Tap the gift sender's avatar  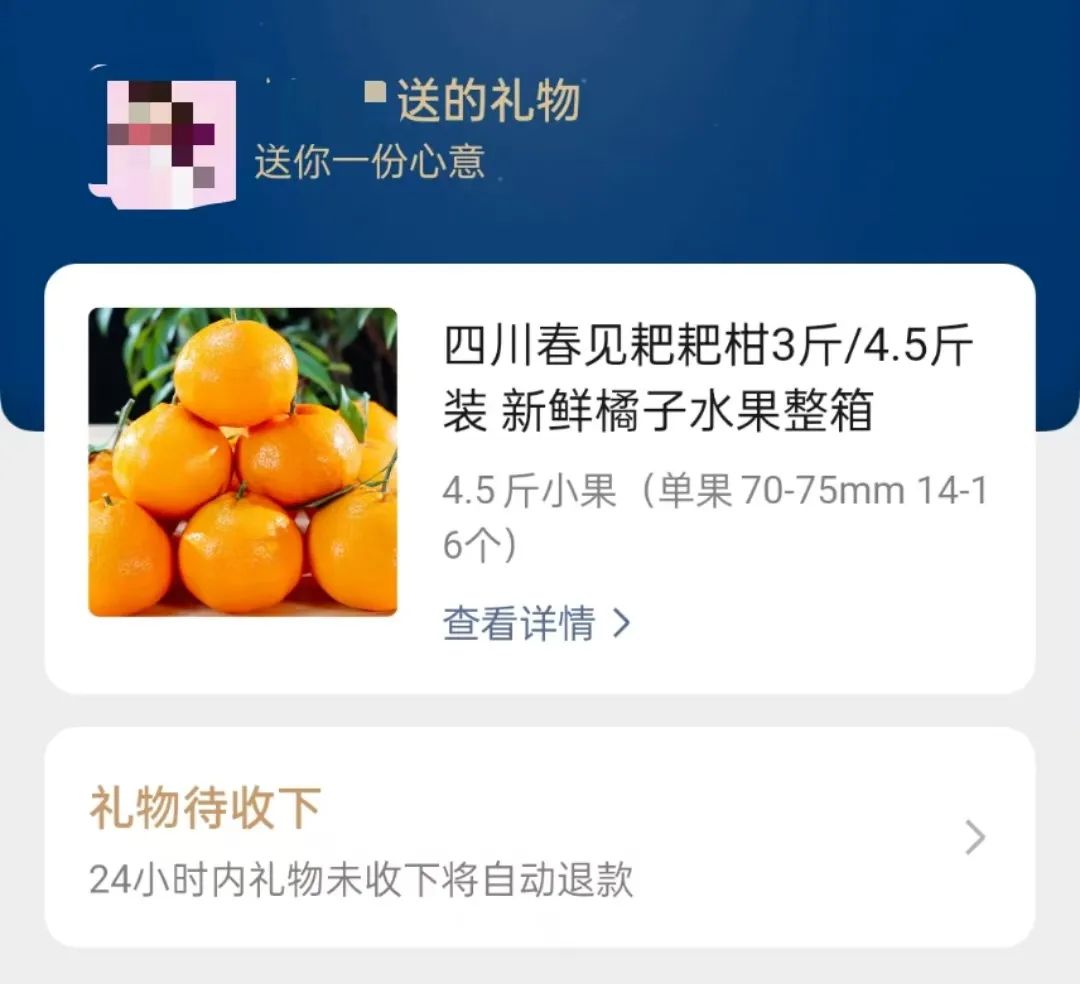163,142
